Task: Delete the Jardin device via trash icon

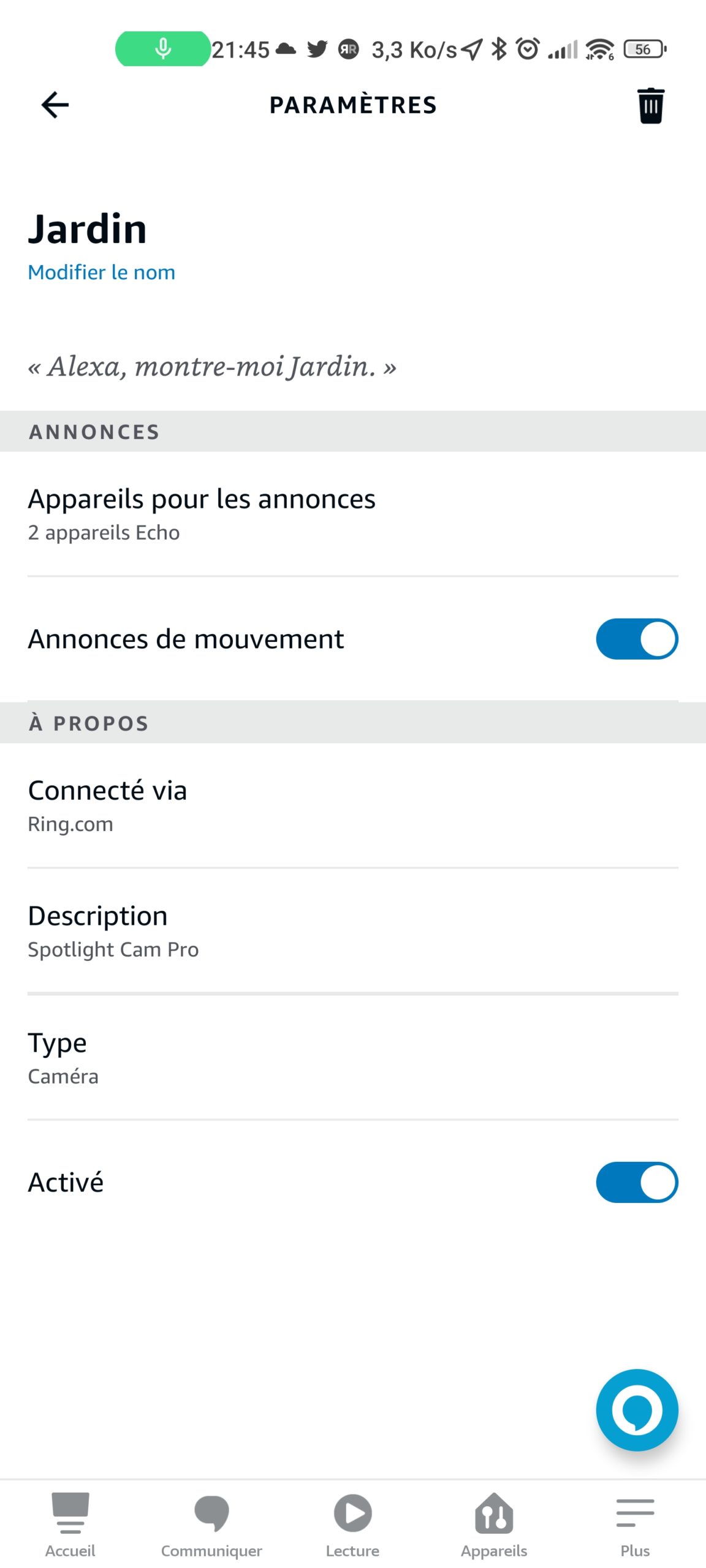Action: tap(650, 105)
